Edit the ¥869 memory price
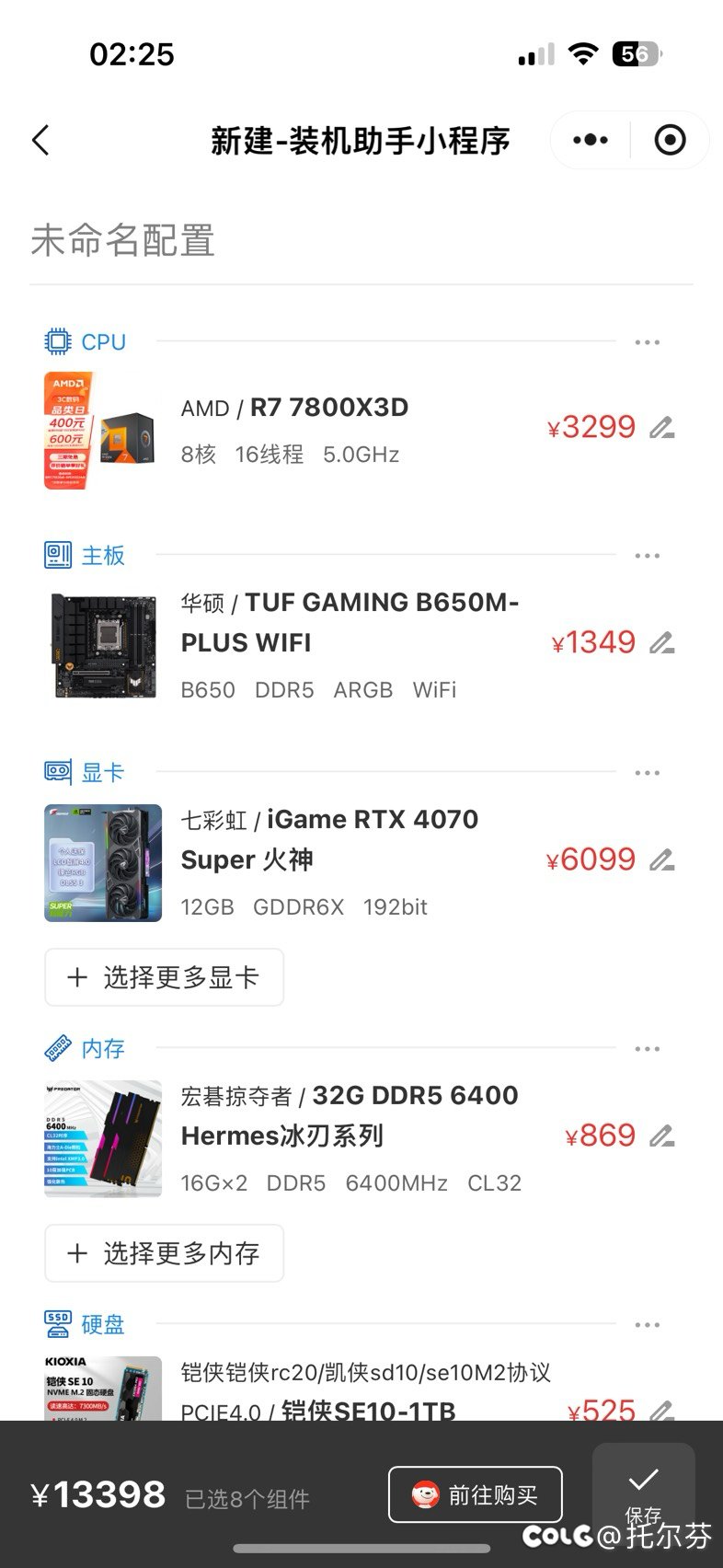 tap(661, 1136)
